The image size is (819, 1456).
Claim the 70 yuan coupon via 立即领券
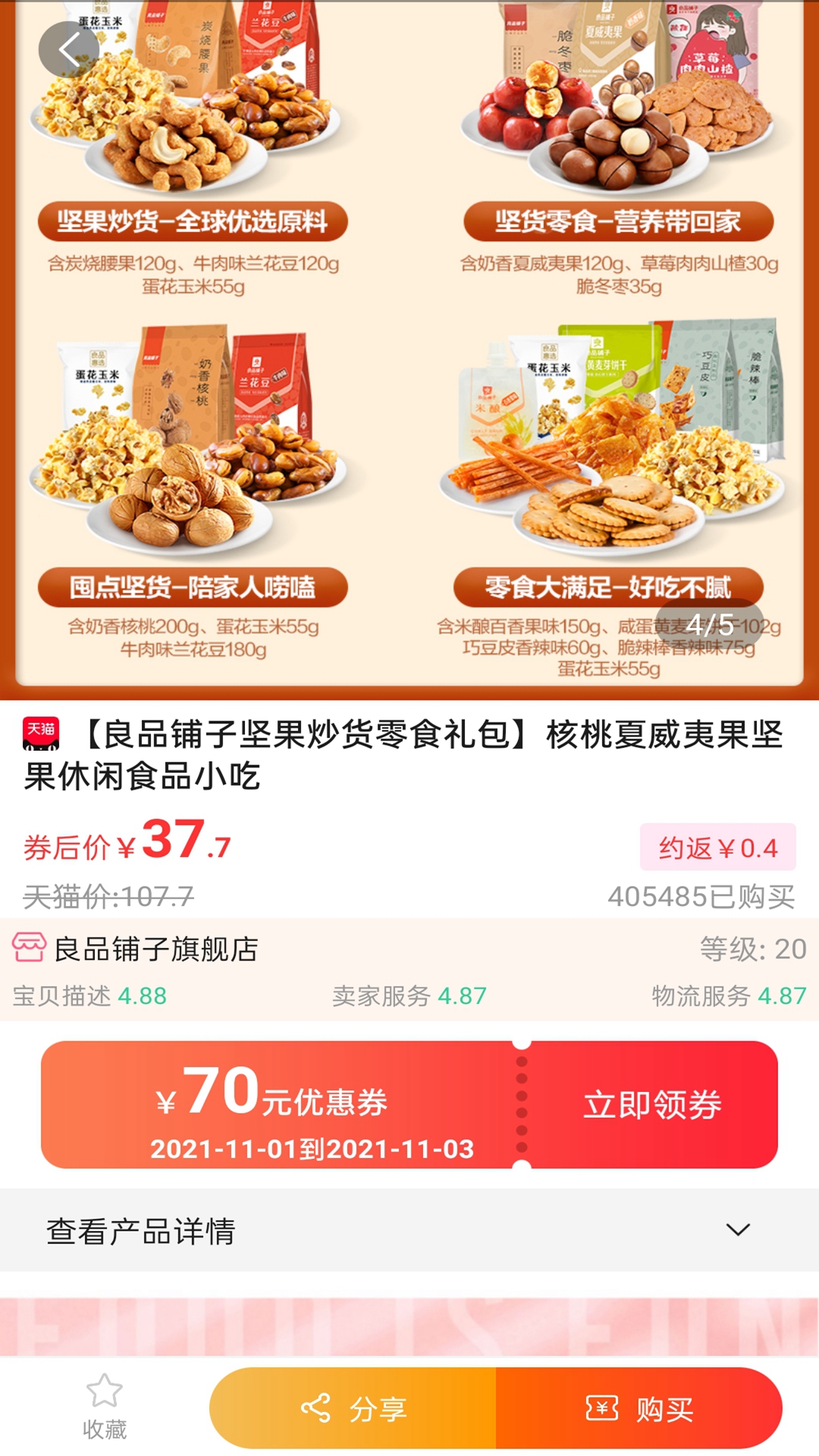click(x=652, y=1105)
